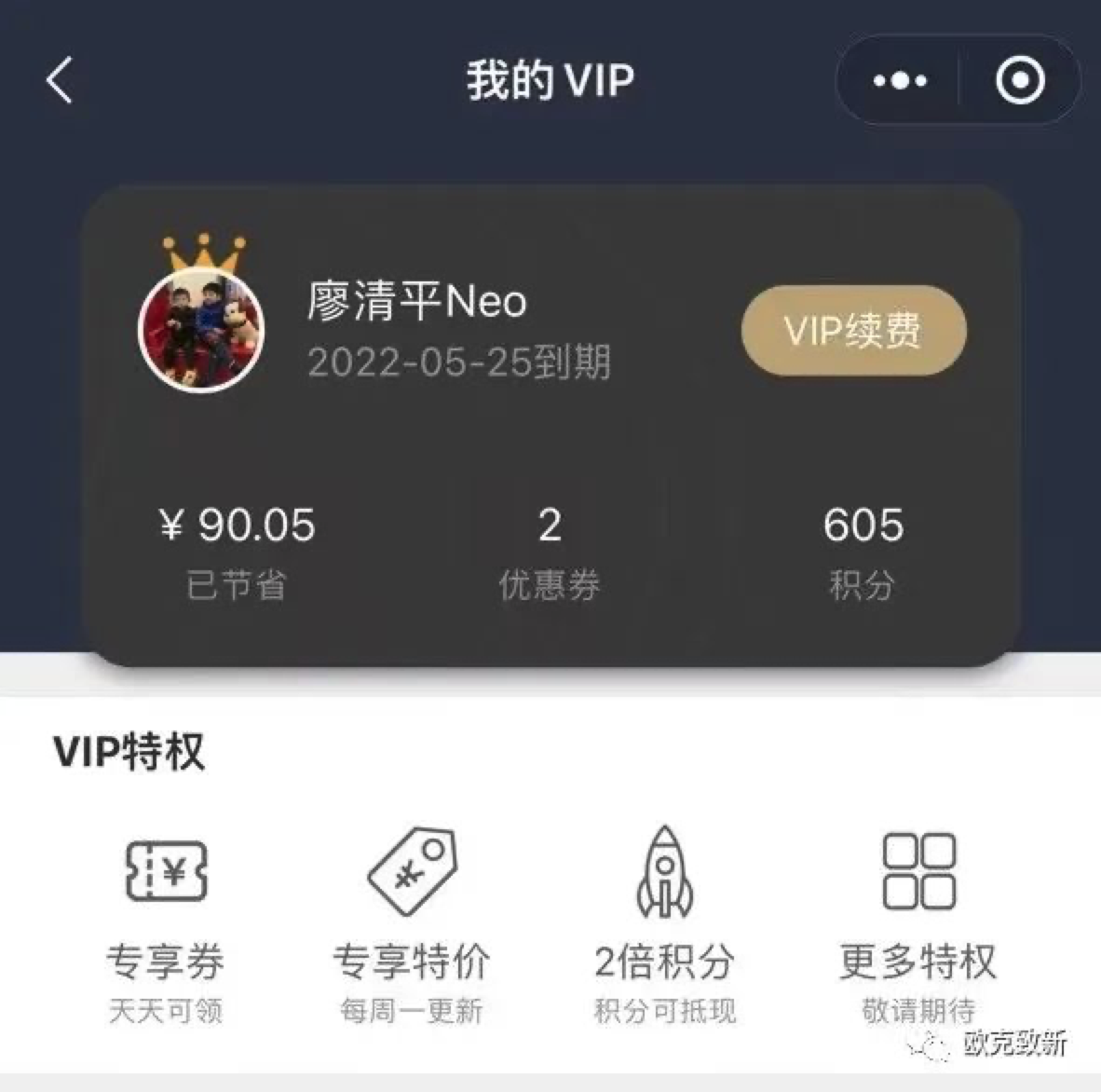Open 专享特价 weekly deals
The height and width of the screenshot is (1092, 1101).
pos(411,922)
